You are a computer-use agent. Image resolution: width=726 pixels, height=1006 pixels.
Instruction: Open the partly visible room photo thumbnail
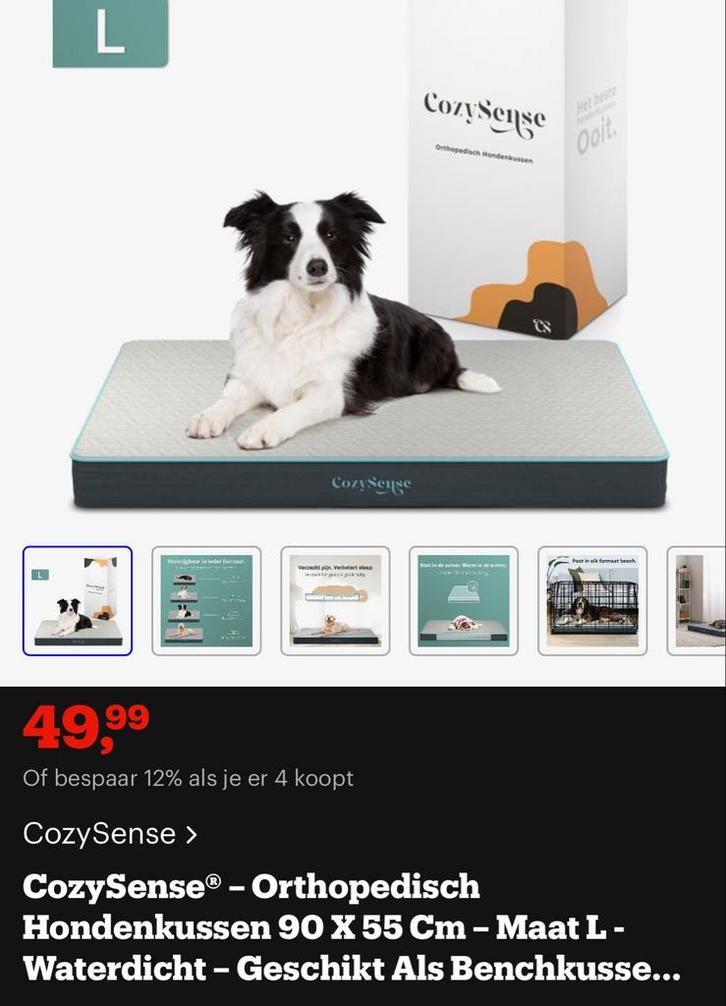(700, 600)
